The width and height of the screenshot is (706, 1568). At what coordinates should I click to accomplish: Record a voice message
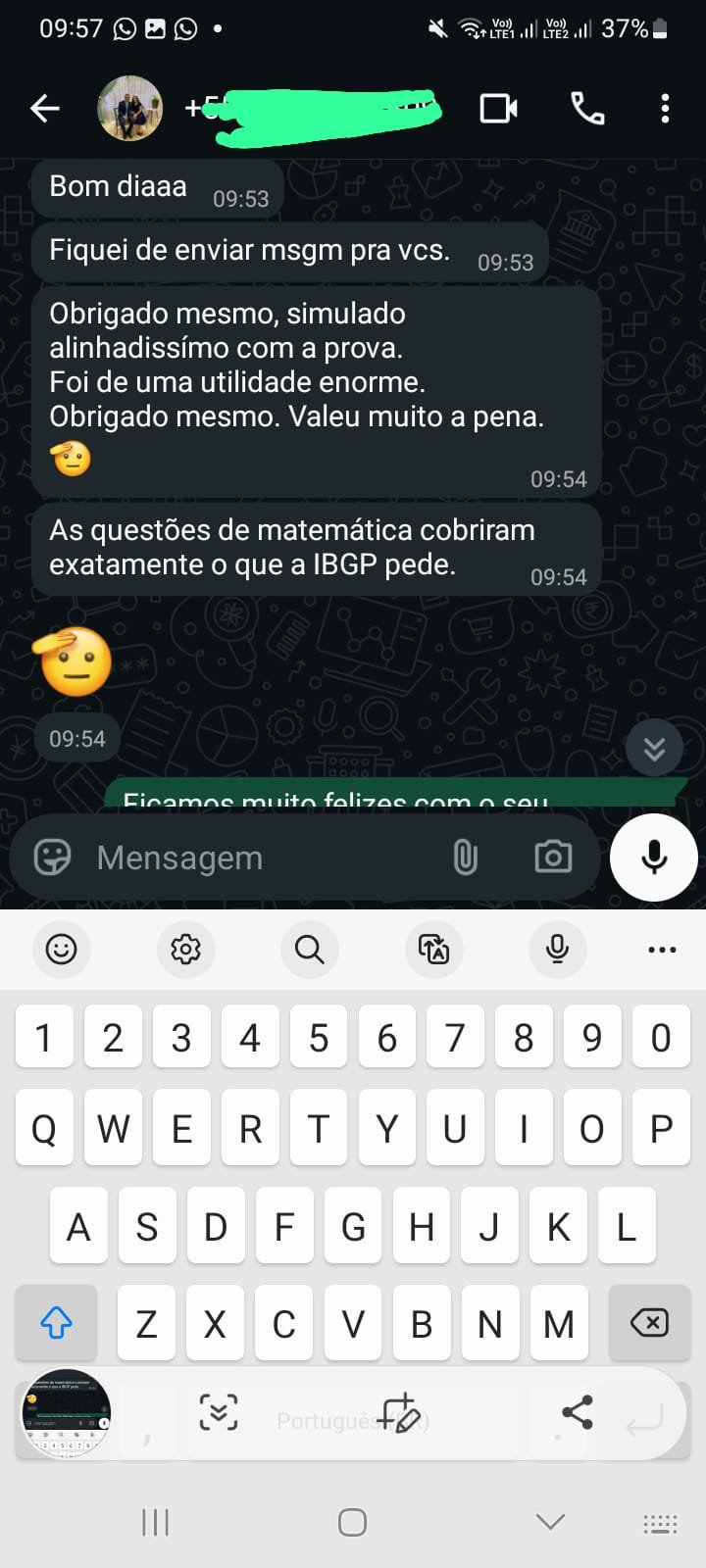tap(654, 857)
